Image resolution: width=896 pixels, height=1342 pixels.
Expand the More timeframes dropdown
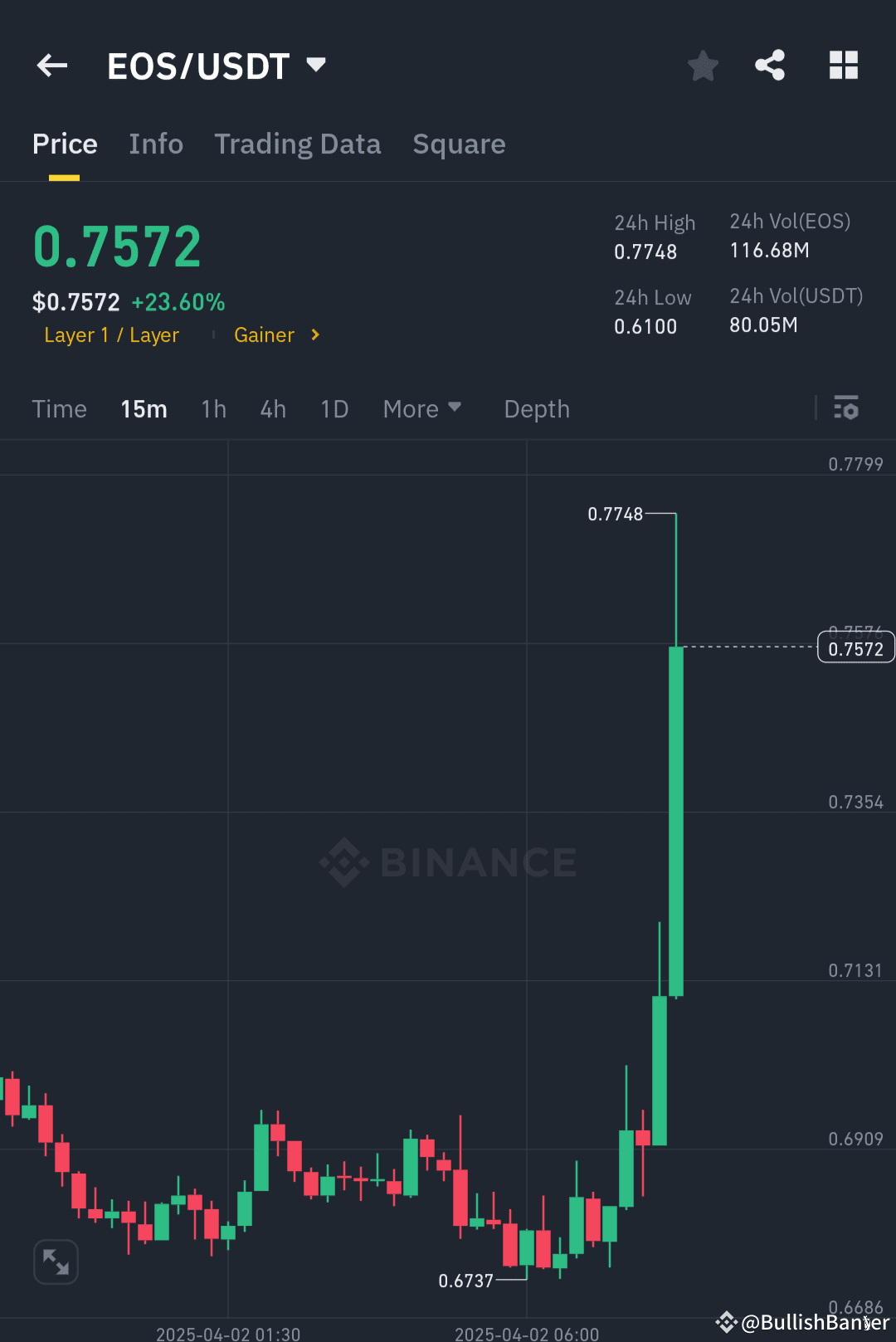click(x=422, y=408)
